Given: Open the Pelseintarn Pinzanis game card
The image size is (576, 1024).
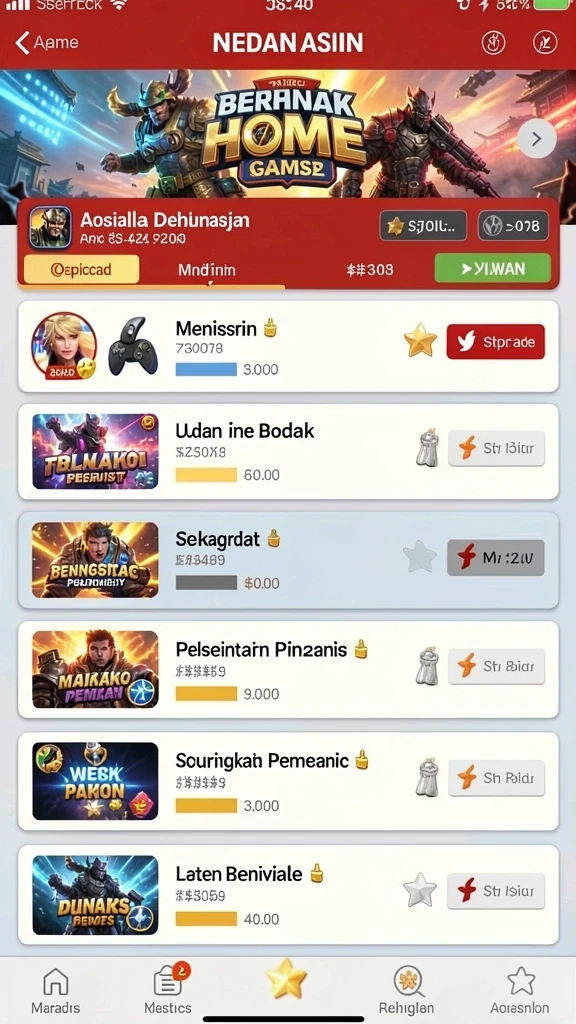Looking at the screenshot, I should pyautogui.click(x=288, y=669).
